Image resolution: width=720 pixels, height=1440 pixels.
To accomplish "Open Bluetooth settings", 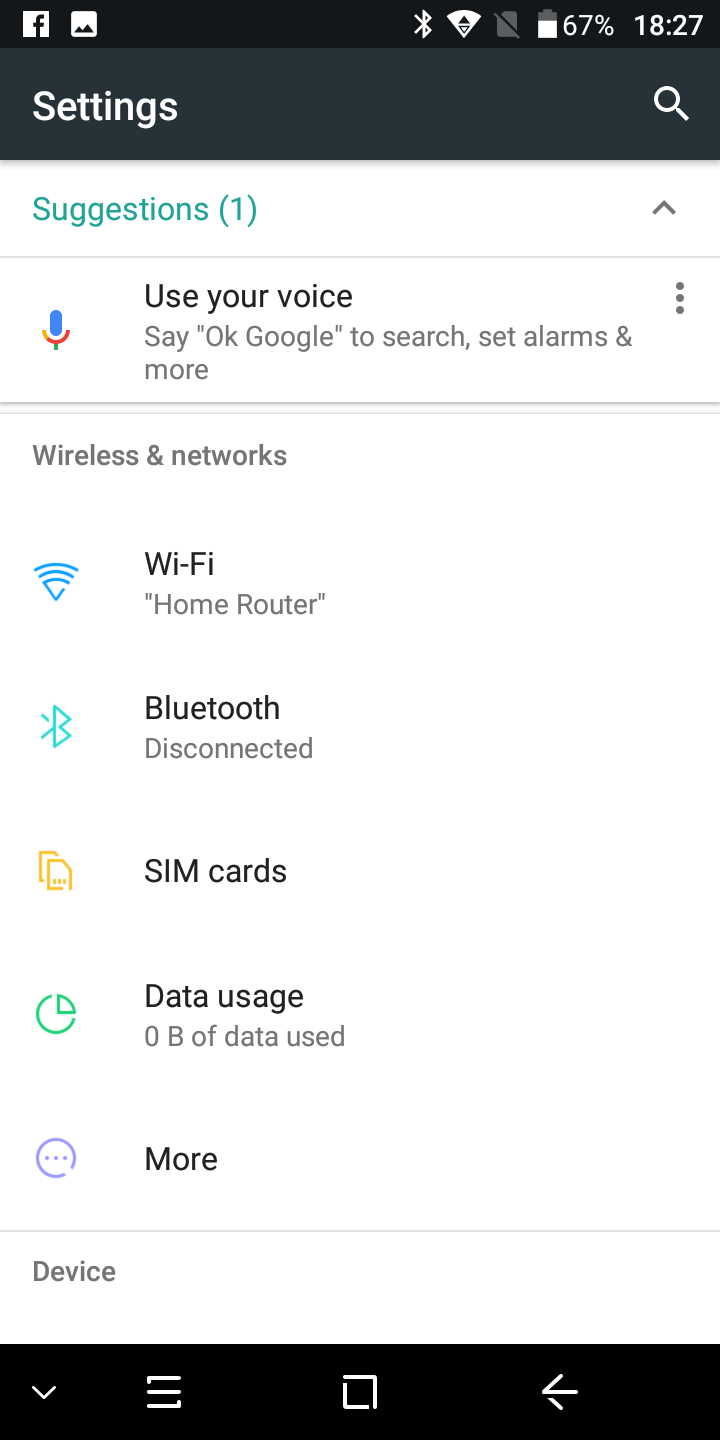I will coord(360,727).
